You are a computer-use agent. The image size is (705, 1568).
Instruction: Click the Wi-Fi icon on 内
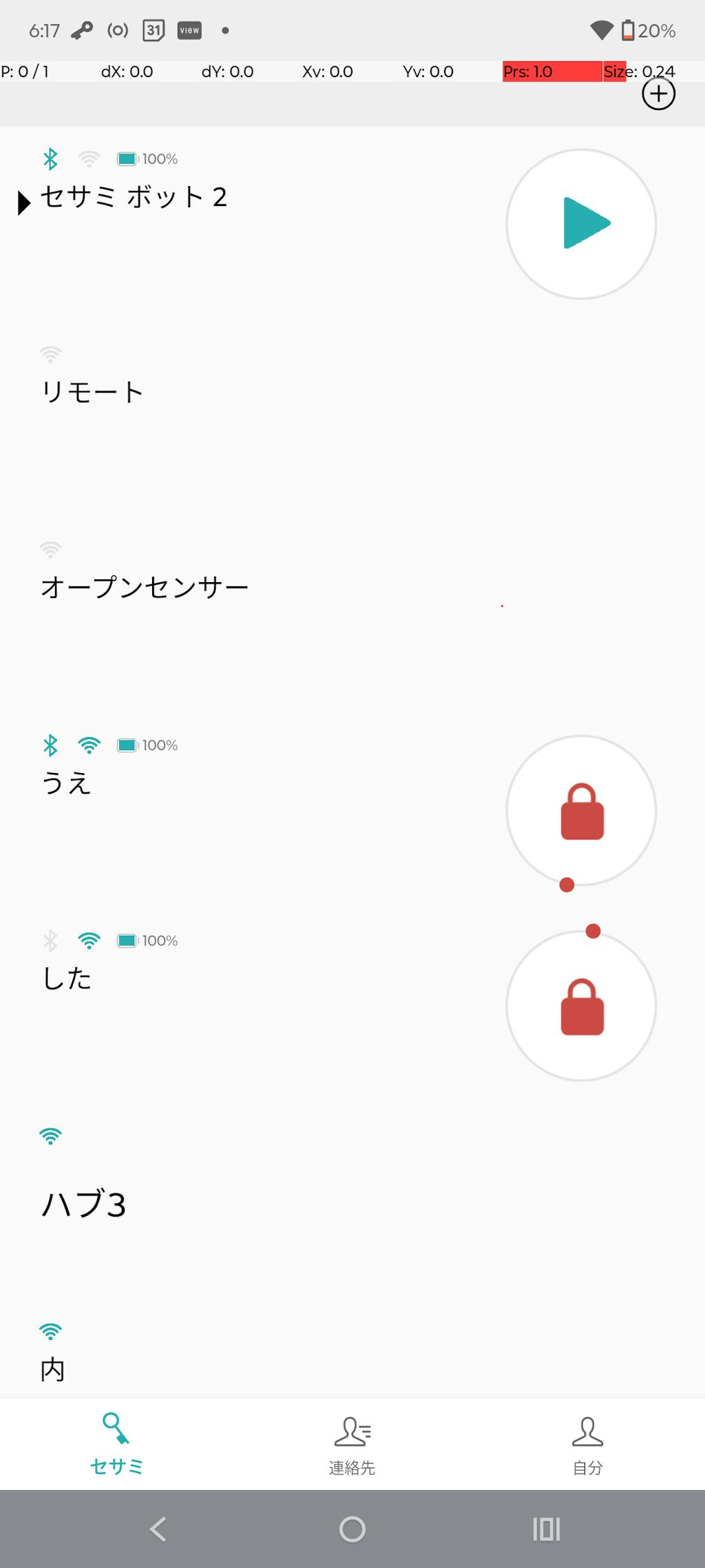pos(49,1331)
